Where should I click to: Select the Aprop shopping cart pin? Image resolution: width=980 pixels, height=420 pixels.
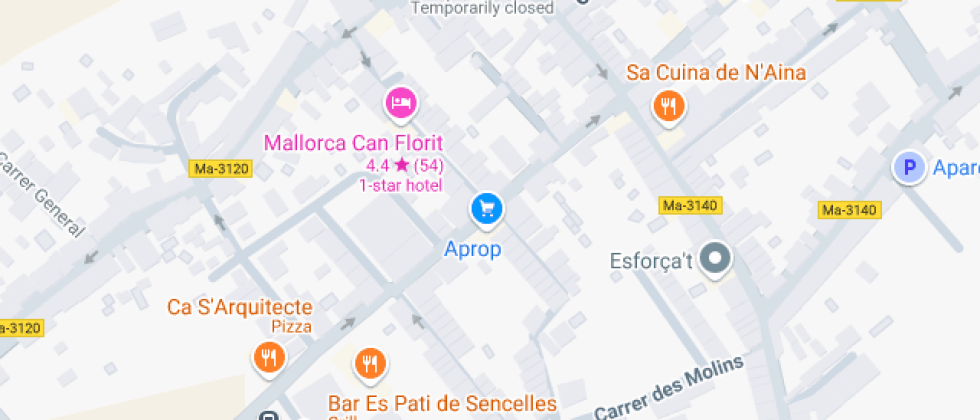point(486,208)
